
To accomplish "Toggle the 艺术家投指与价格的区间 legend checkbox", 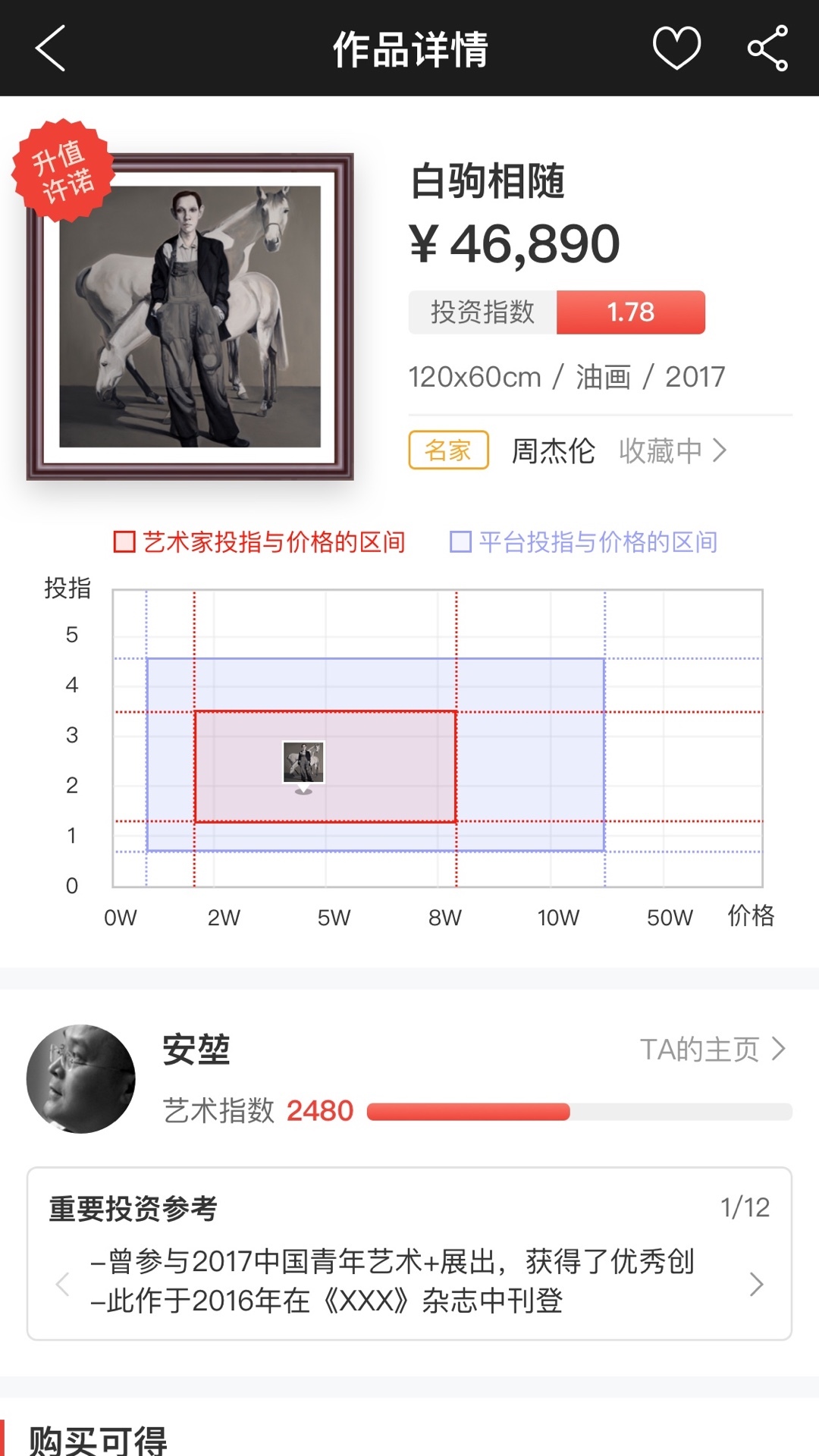I will tap(123, 542).
